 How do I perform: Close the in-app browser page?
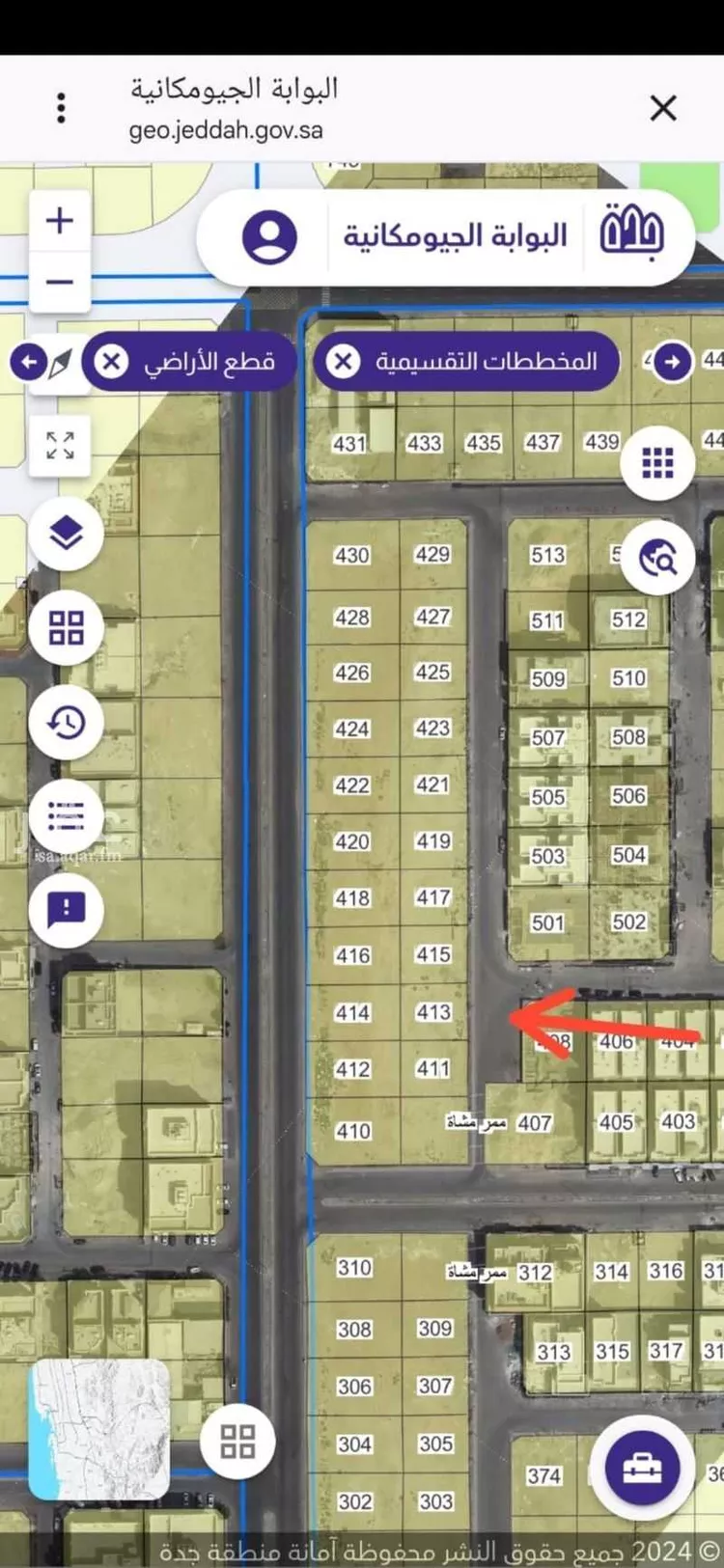pos(663,108)
